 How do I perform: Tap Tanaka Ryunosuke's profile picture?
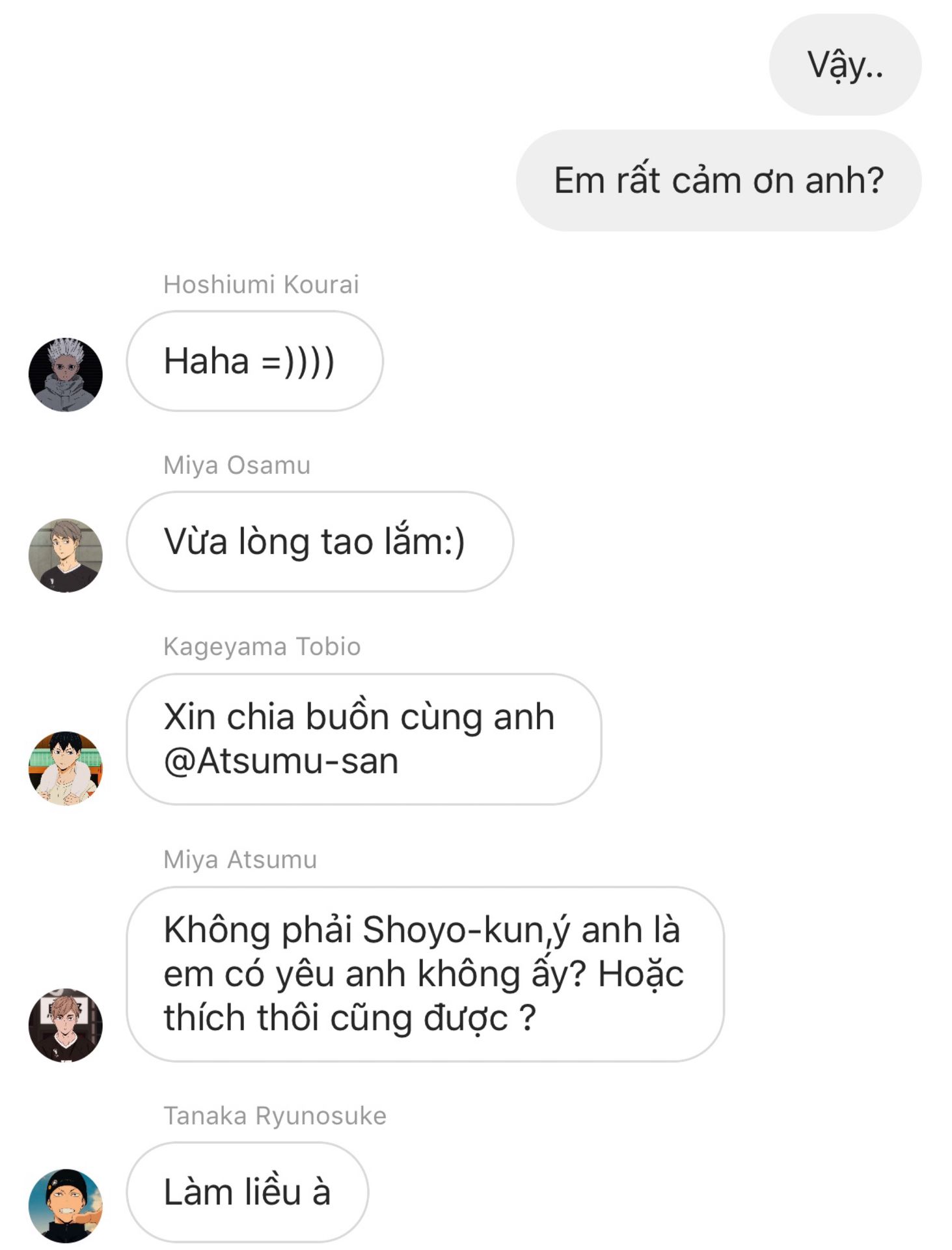click(x=65, y=1204)
